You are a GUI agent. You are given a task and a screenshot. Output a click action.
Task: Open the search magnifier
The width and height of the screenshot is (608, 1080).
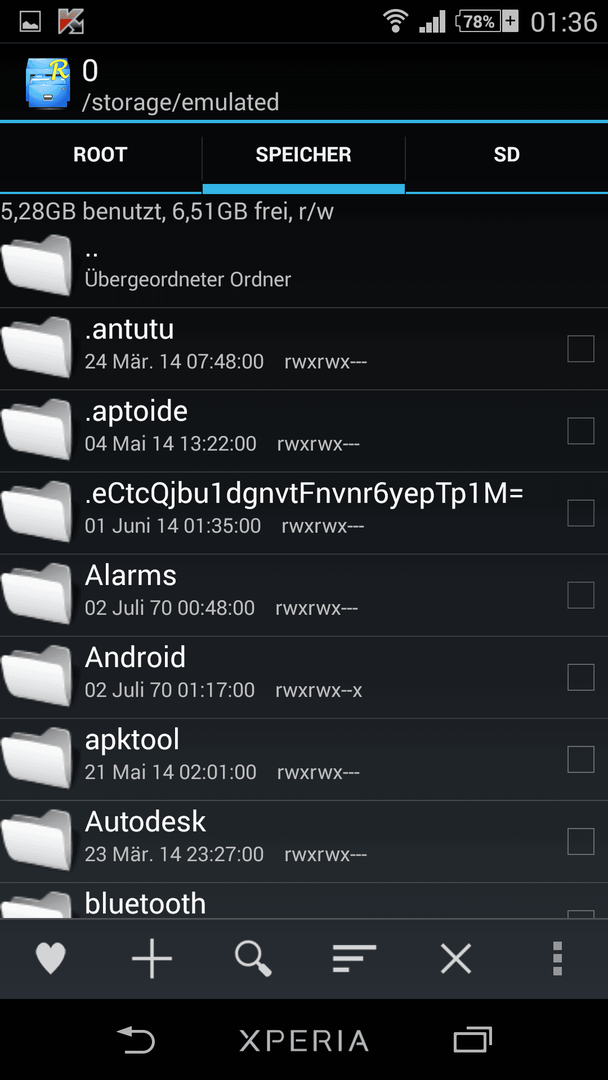pyautogui.click(x=253, y=957)
